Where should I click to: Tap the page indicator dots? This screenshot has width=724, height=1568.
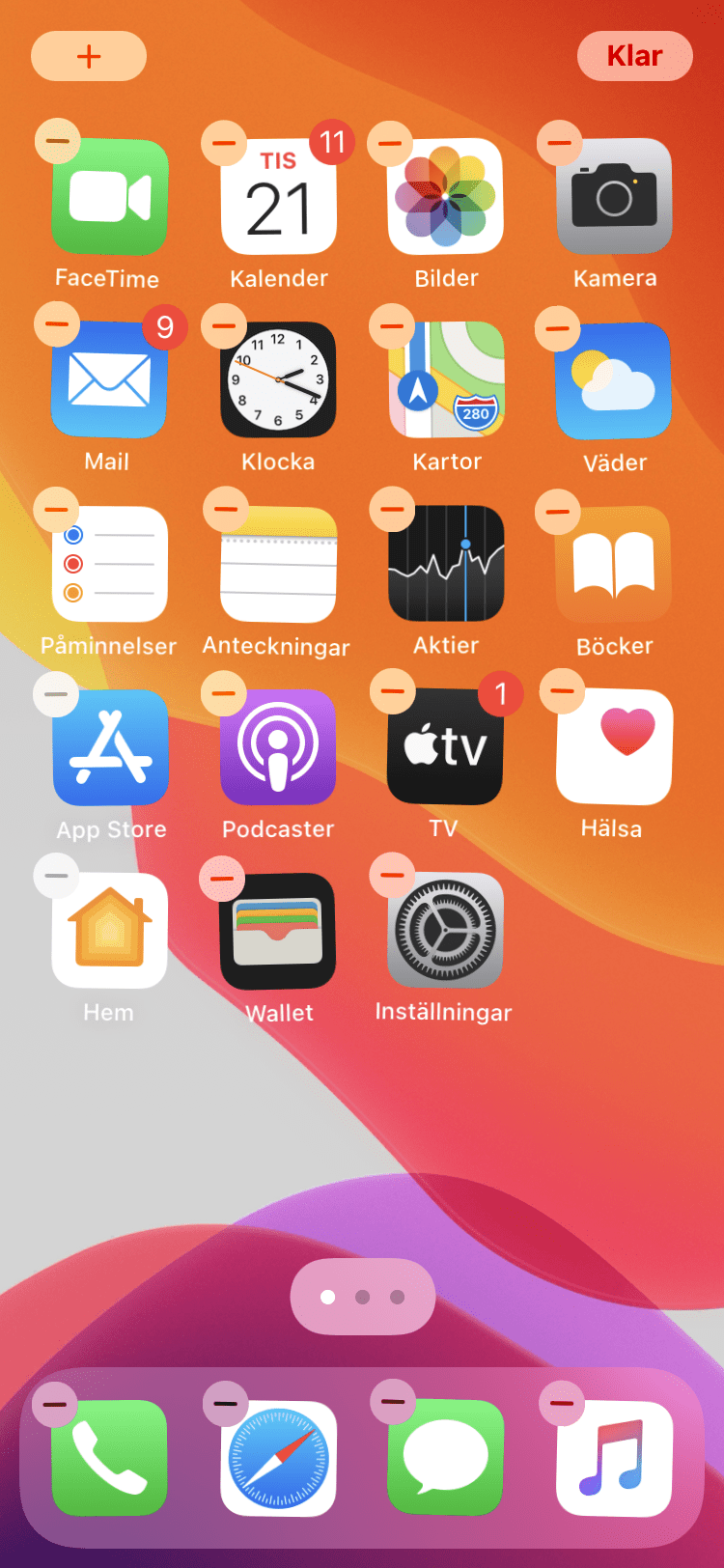[362, 1297]
